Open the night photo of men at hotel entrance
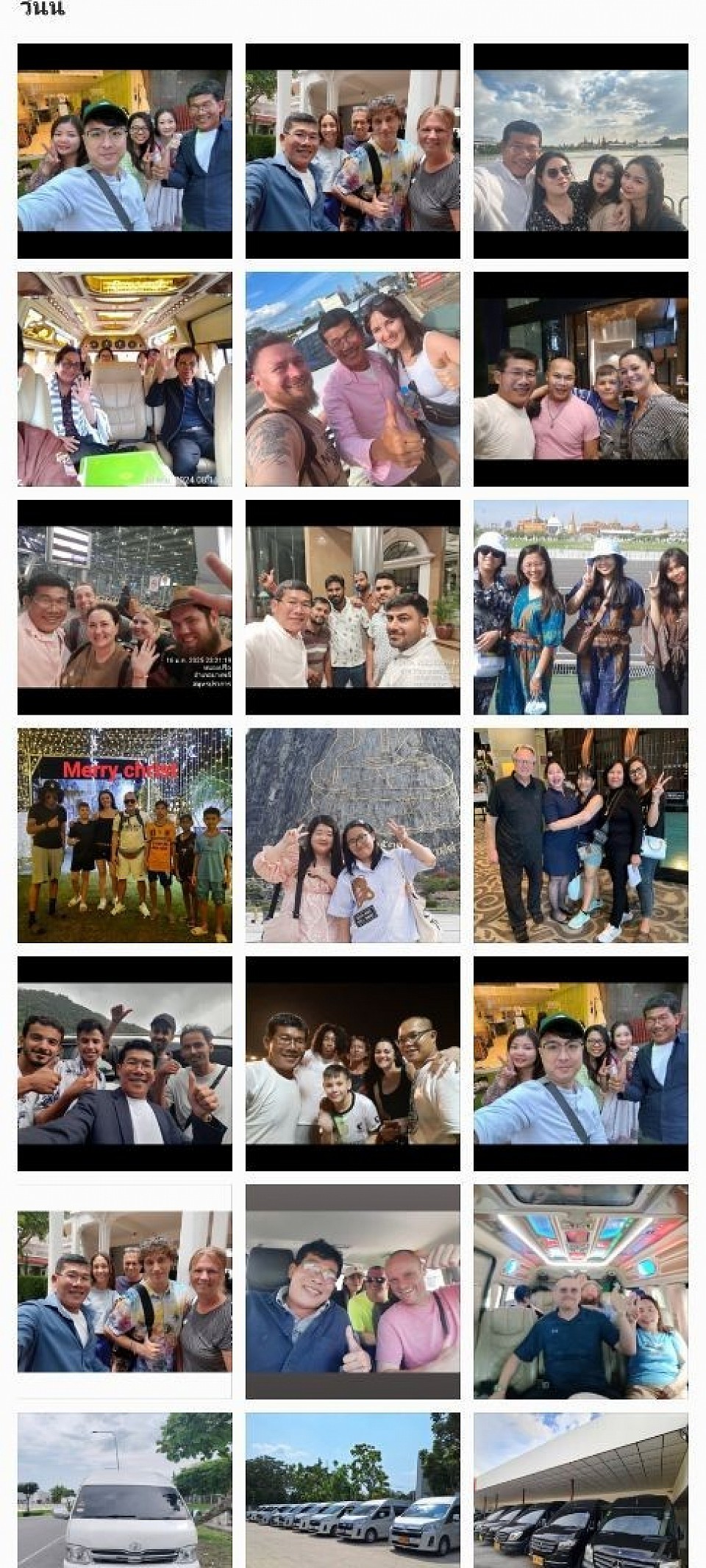This screenshot has width=706, height=1568. click(x=353, y=607)
